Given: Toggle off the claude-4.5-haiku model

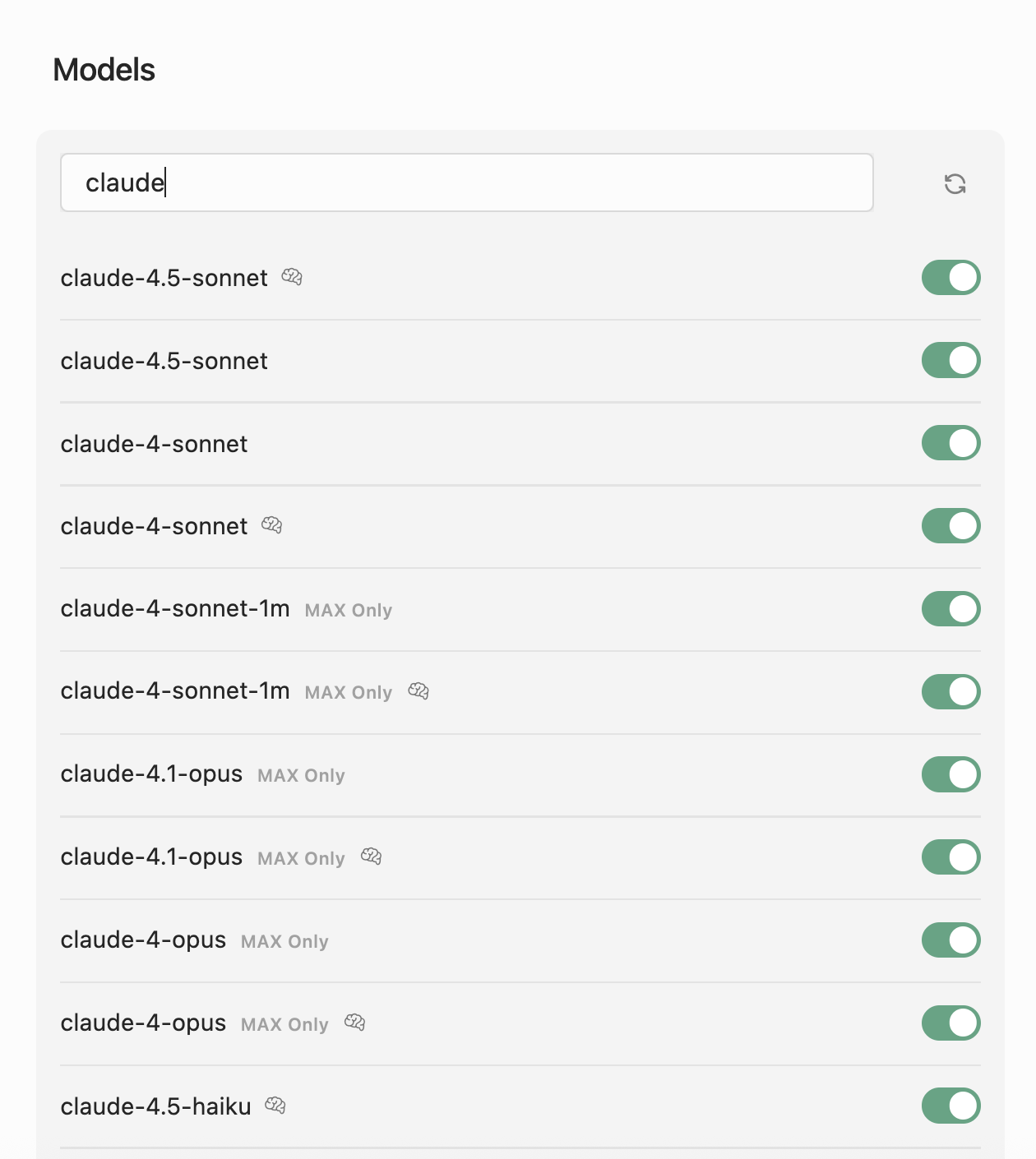Looking at the screenshot, I should [x=950, y=1106].
